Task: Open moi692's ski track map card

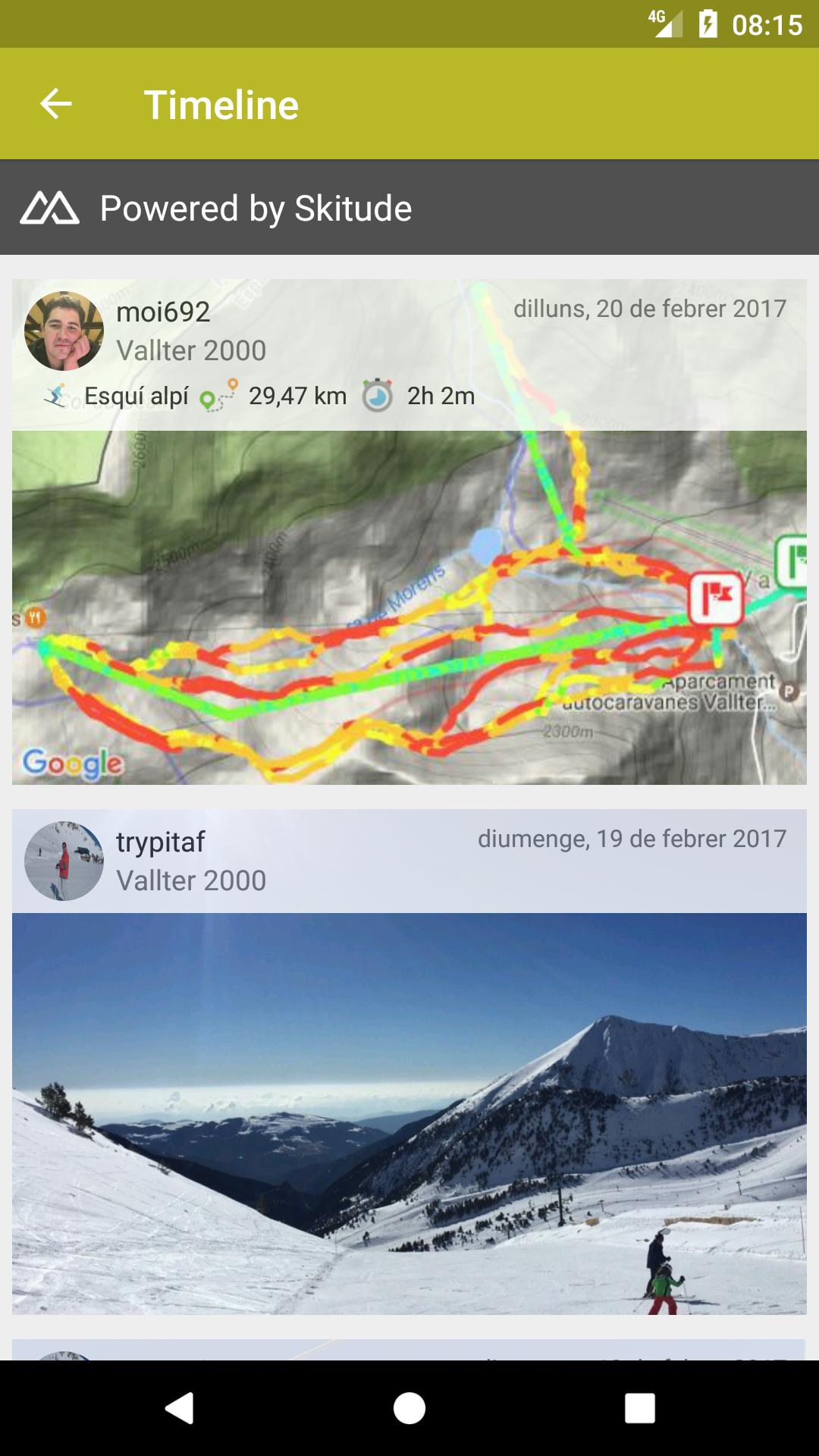Action: click(409, 607)
